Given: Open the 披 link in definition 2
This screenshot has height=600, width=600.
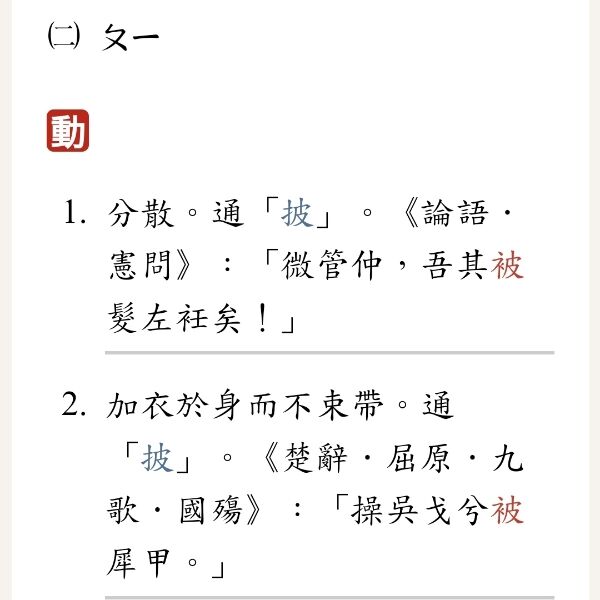Looking at the screenshot, I should coord(156,460).
